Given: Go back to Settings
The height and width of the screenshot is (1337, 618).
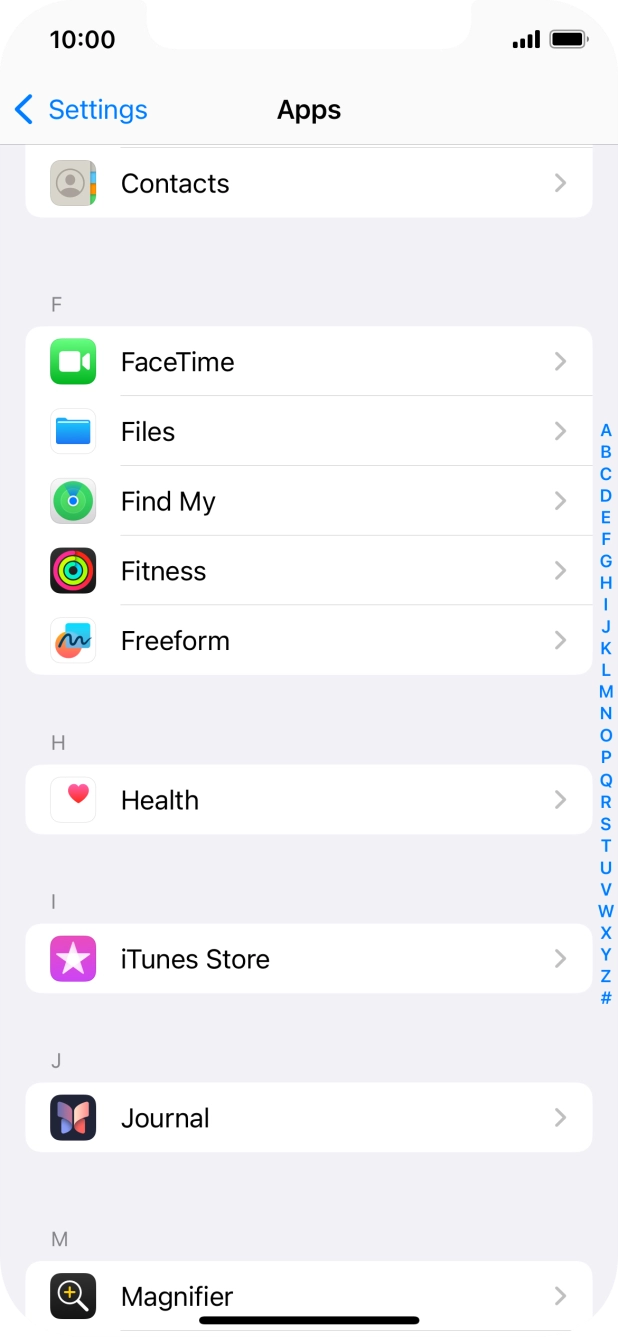Looking at the screenshot, I should click(81, 110).
